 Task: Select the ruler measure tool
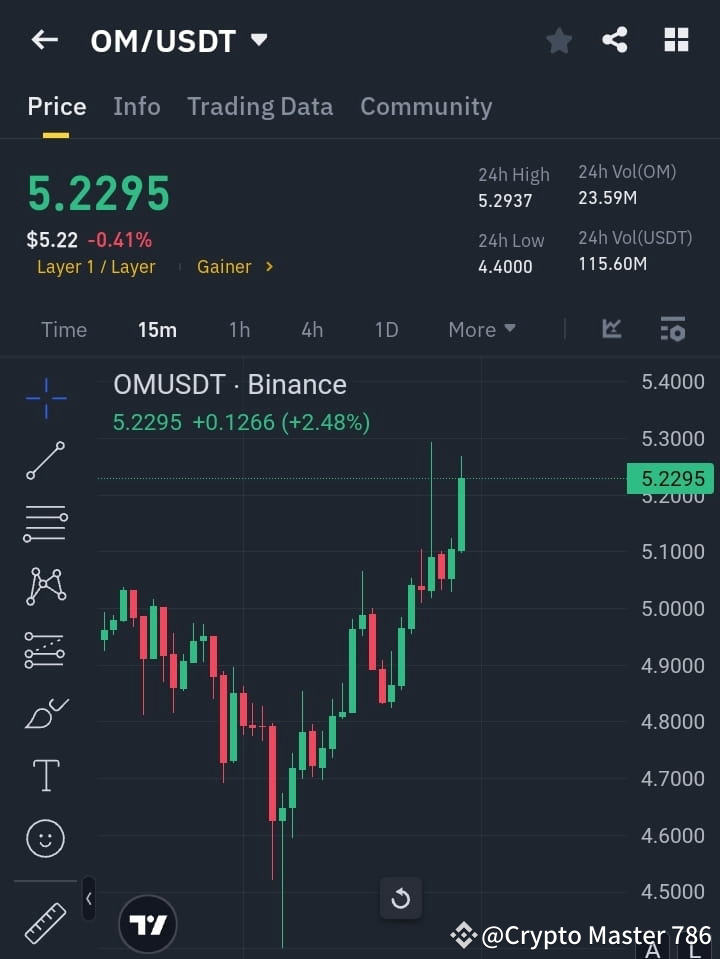45,922
